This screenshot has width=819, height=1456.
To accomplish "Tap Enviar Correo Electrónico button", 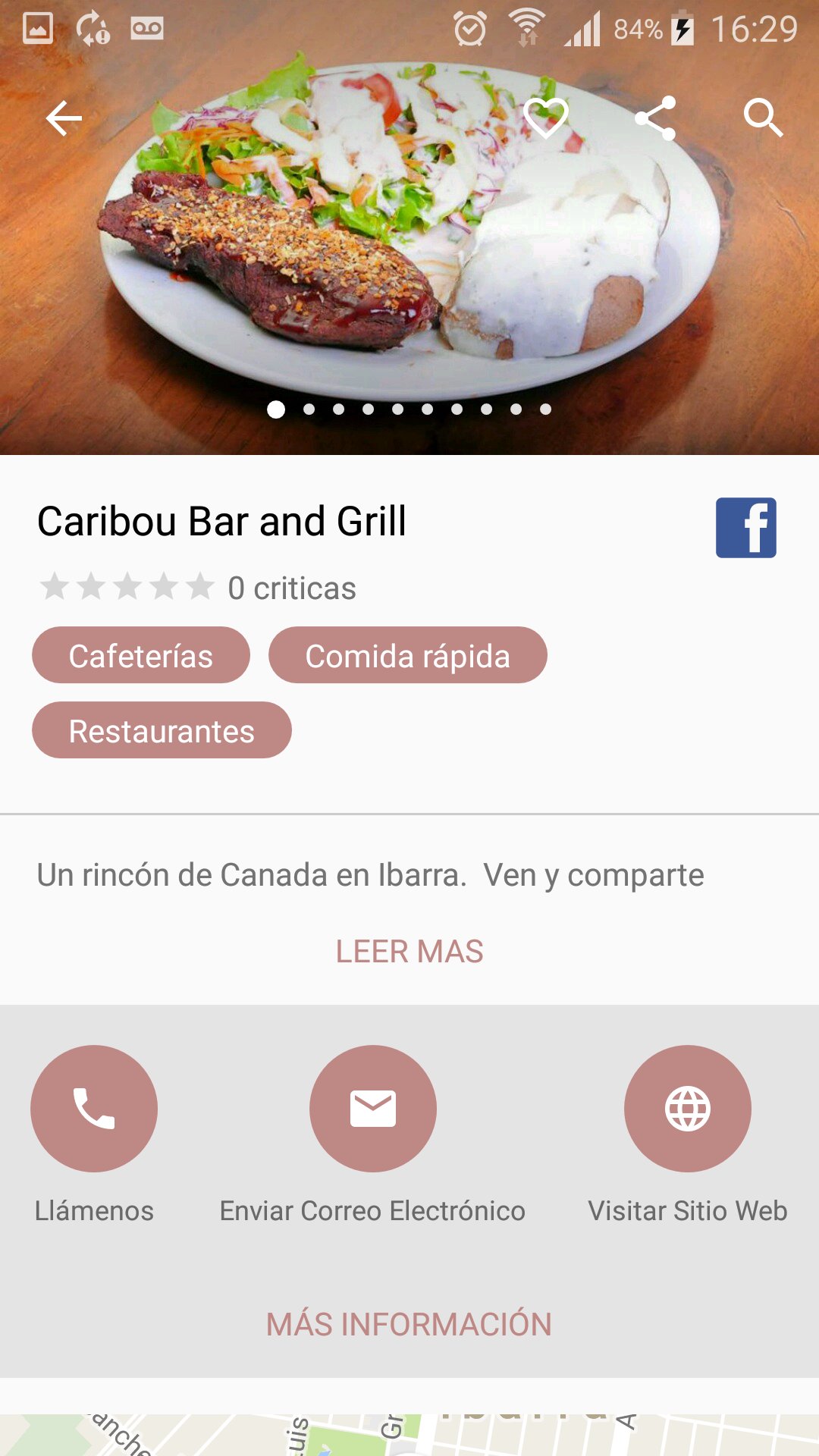I will pos(372,1109).
